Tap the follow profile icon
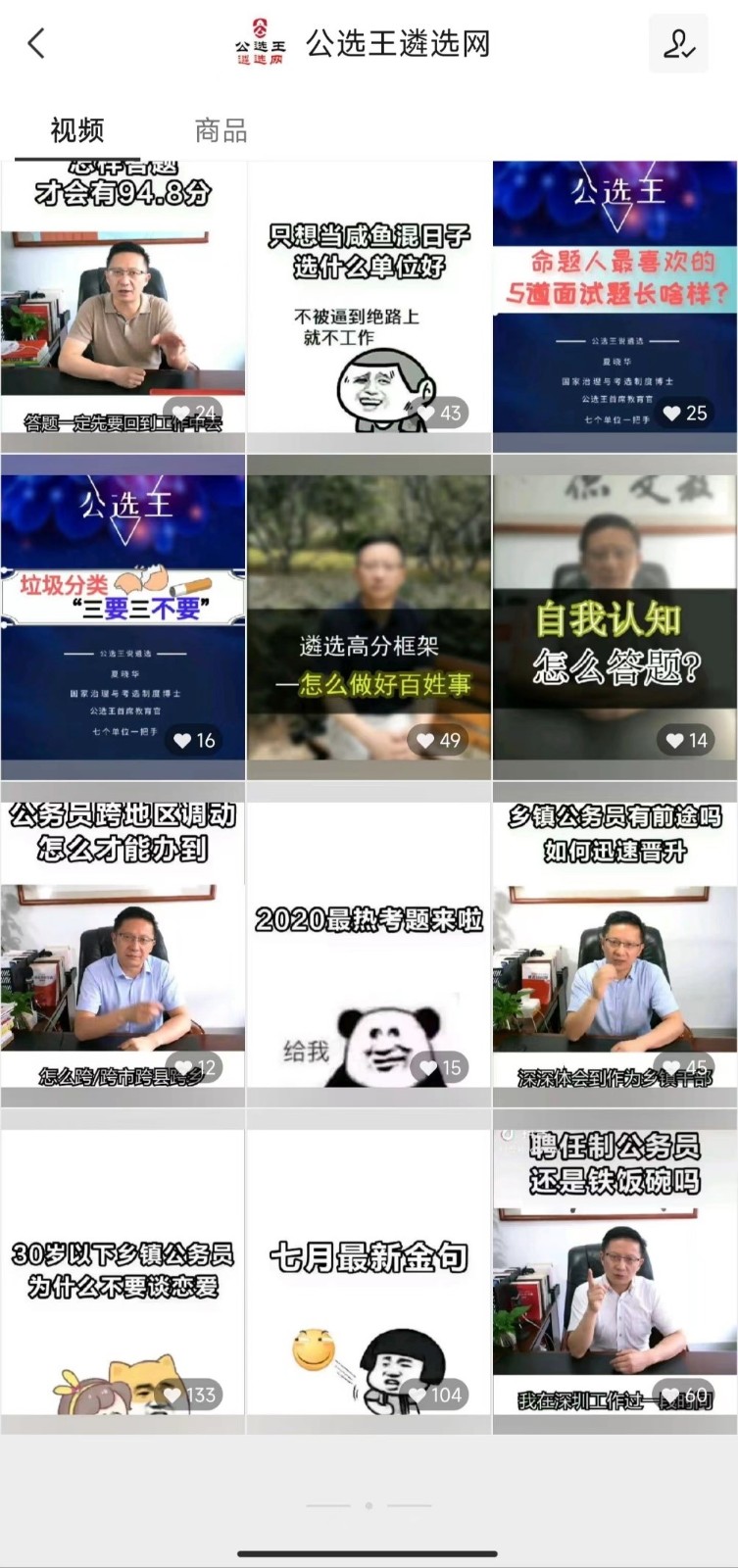Viewport: 738px width, 1568px height. tap(678, 44)
